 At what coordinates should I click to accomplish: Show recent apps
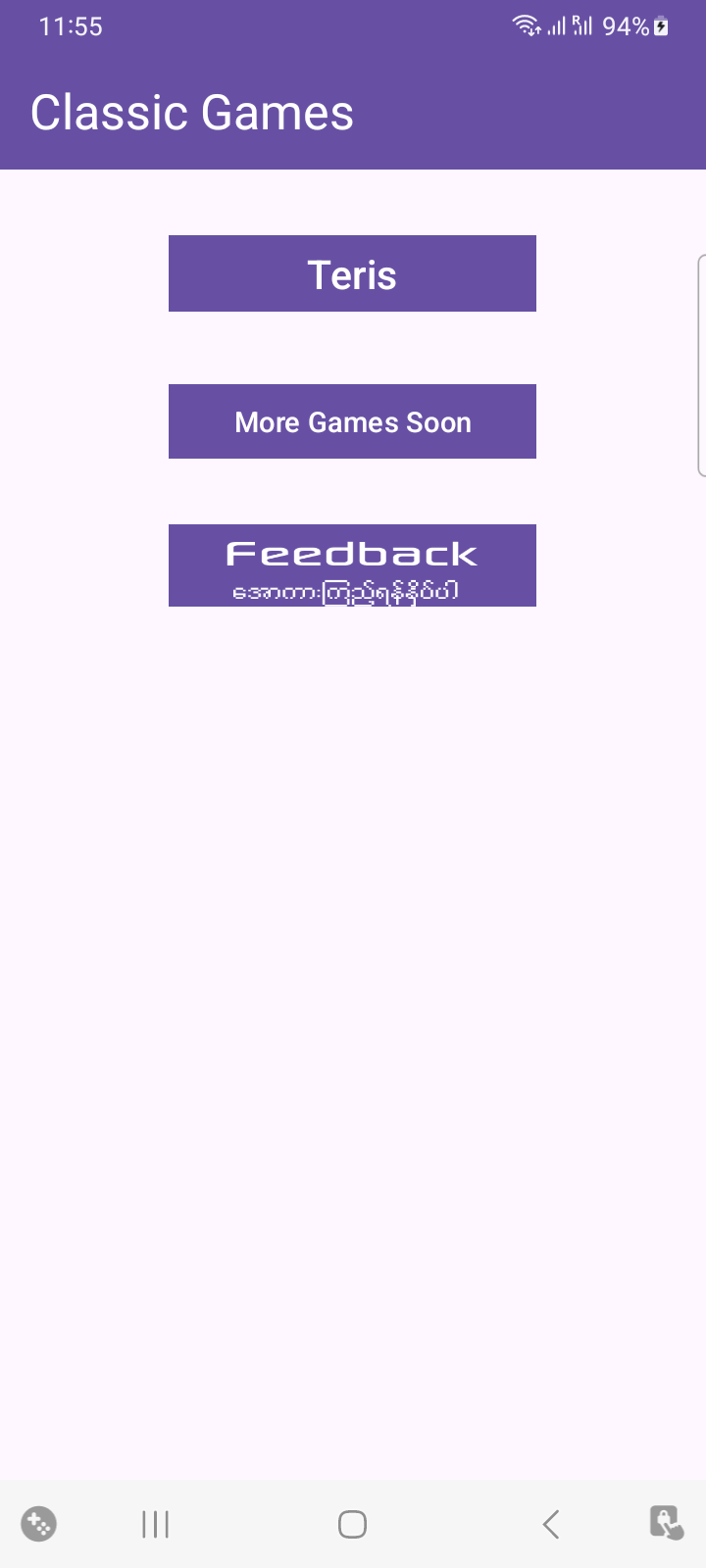click(155, 1524)
